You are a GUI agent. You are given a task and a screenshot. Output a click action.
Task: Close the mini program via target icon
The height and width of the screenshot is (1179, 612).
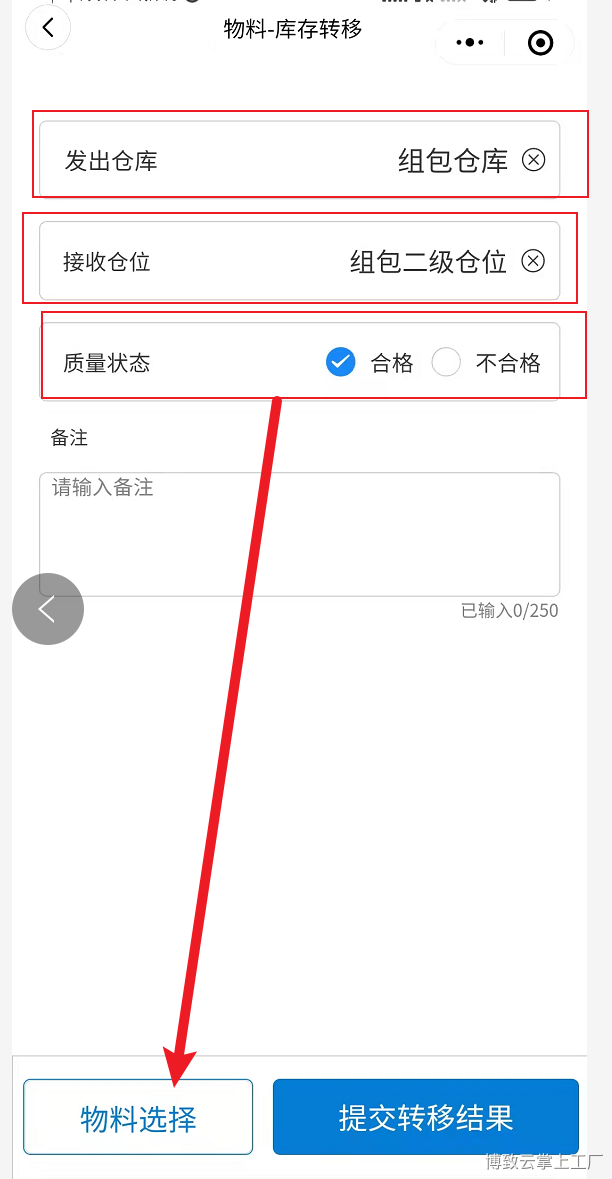tap(541, 43)
